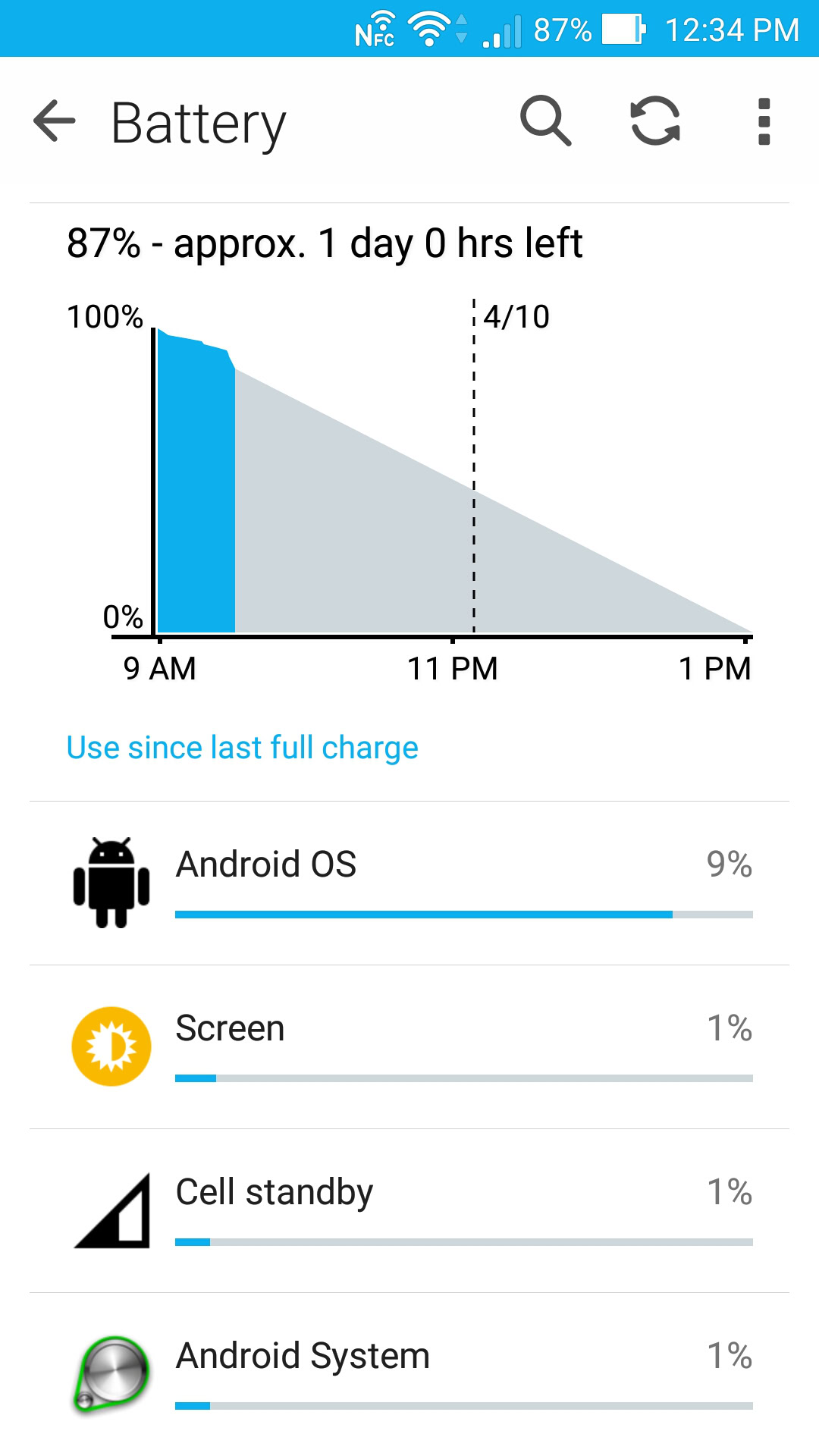Refresh battery usage data
This screenshot has width=819, height=1456.
655,121
